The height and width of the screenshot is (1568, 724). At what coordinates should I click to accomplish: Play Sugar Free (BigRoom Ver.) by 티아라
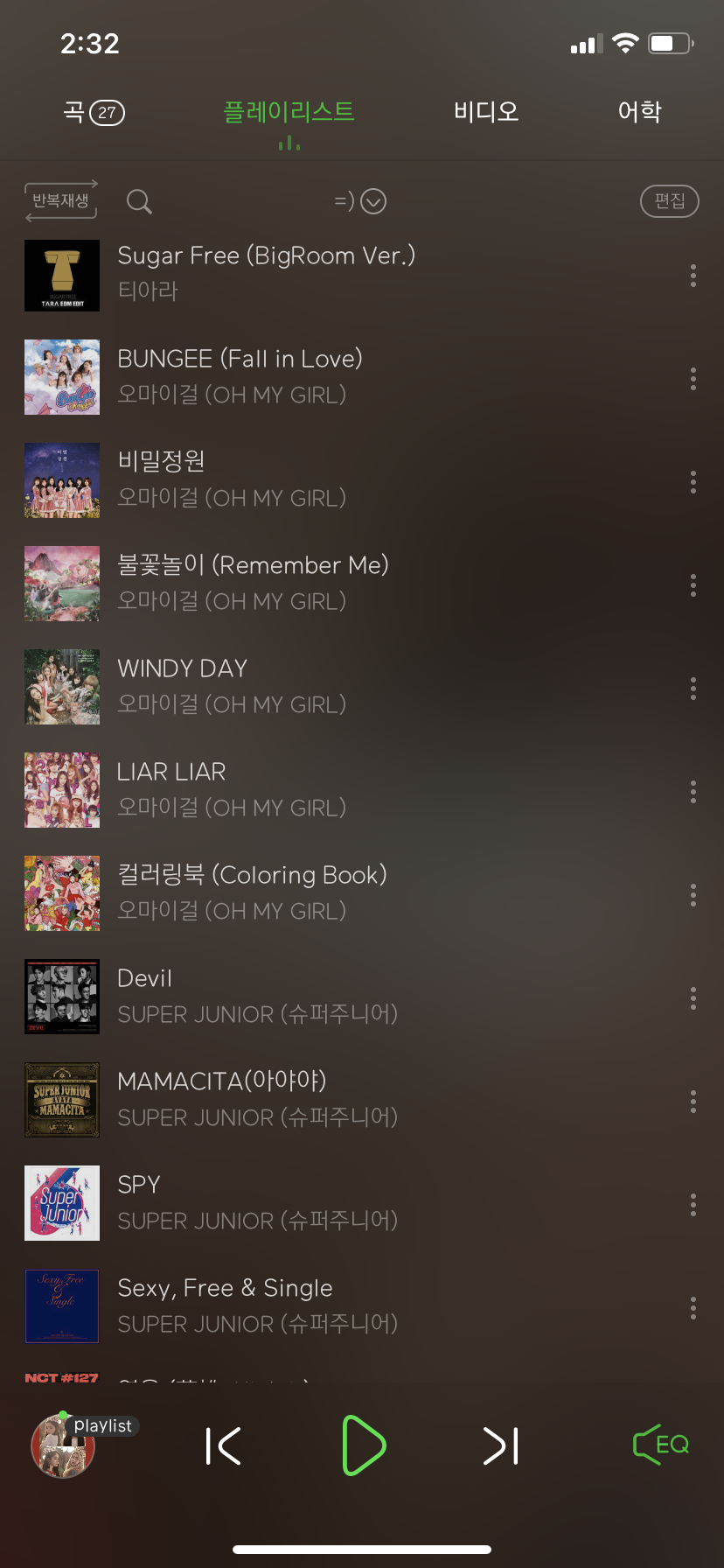[266, 273]
